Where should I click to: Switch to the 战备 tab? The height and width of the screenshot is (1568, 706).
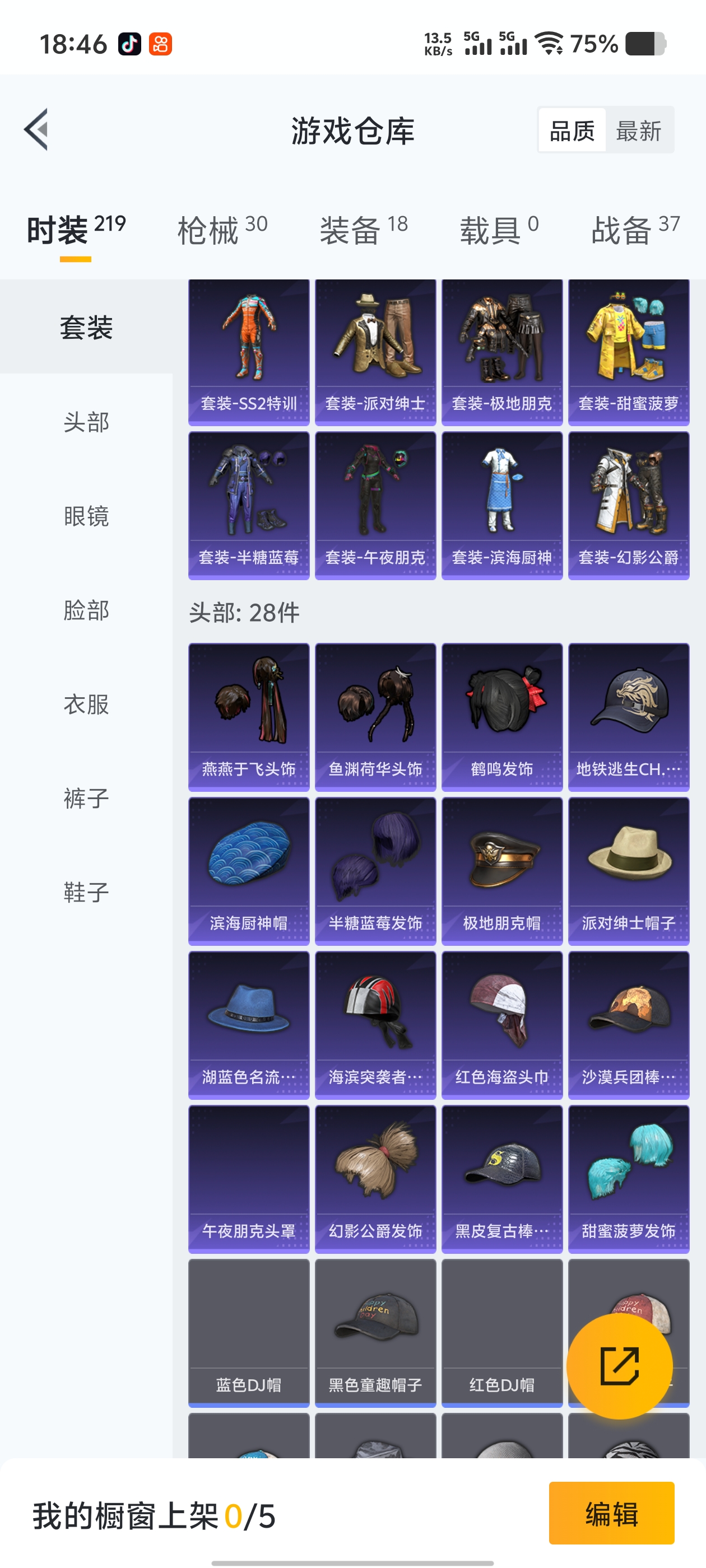(635, 230)
